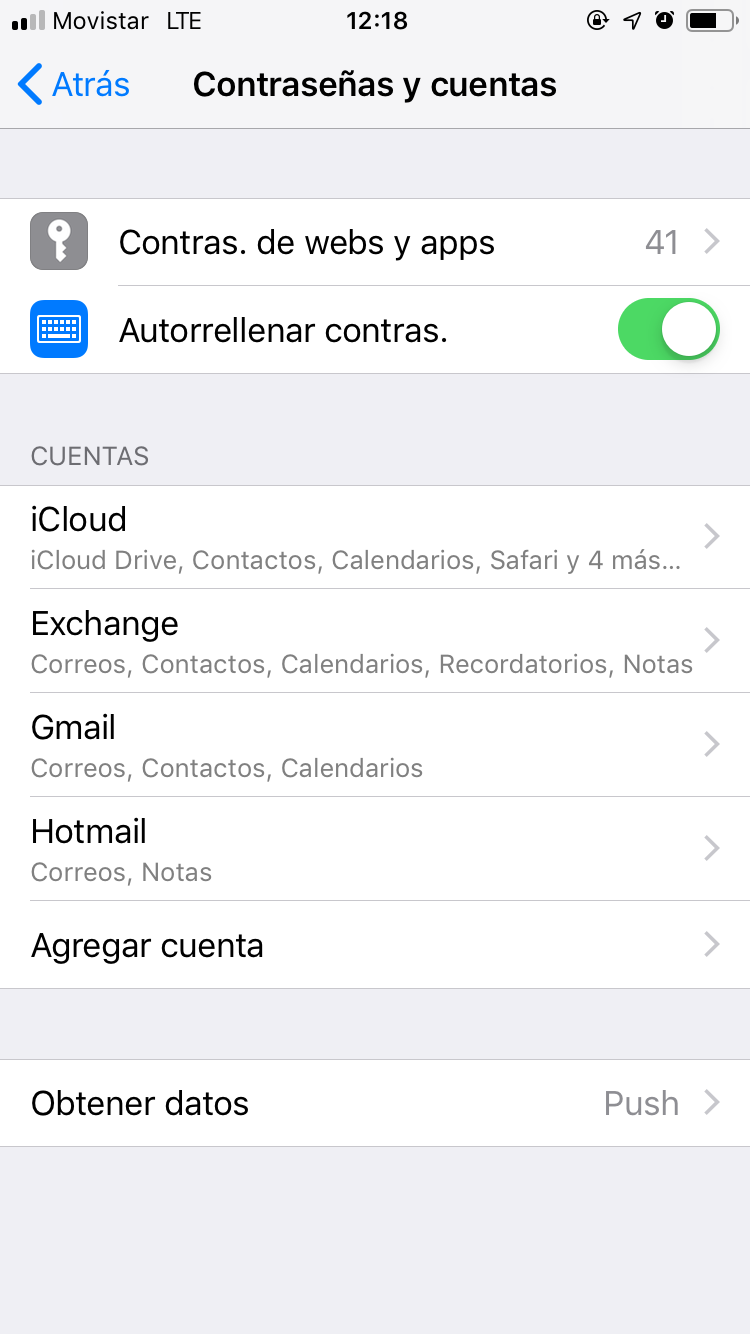
Task: Open Contras. de webs y apps
Action: coord(375,242)
